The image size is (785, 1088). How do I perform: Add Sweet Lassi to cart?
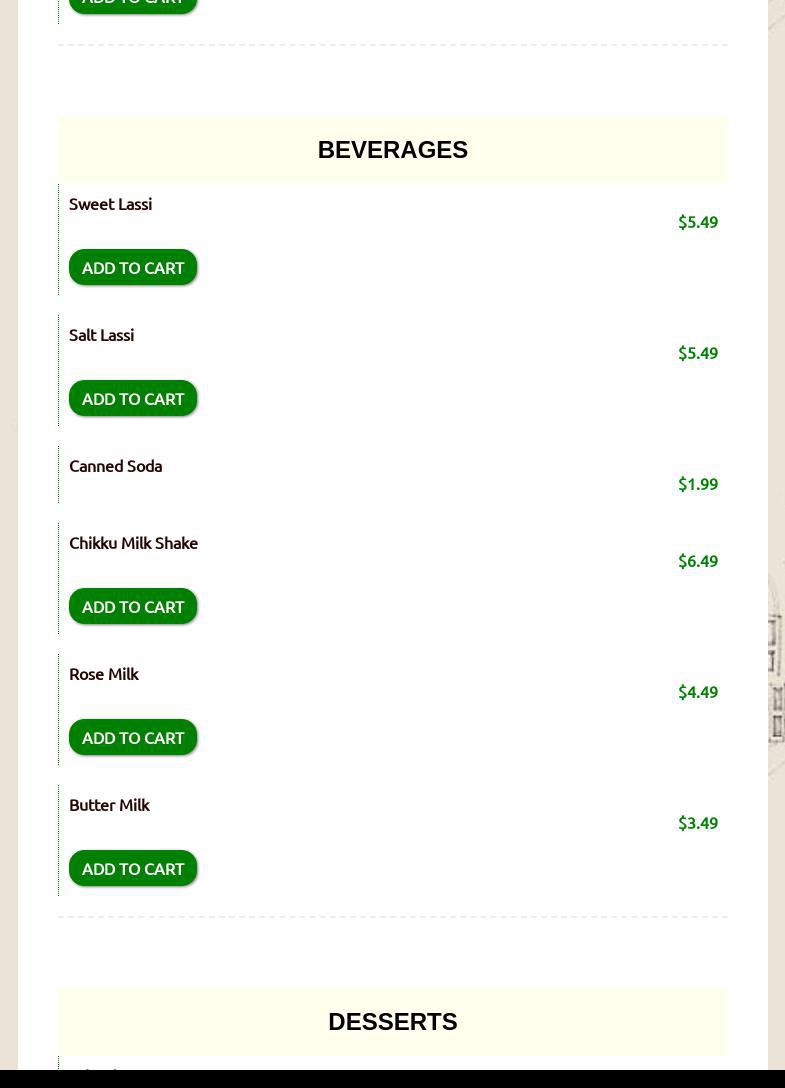point(133,268)
